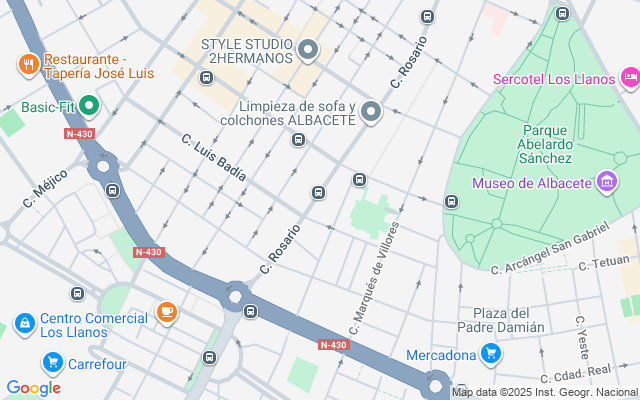Open Centro Comercial Los Llanos pin
This screenshot has height=400, width=640.
click(23, 326)
